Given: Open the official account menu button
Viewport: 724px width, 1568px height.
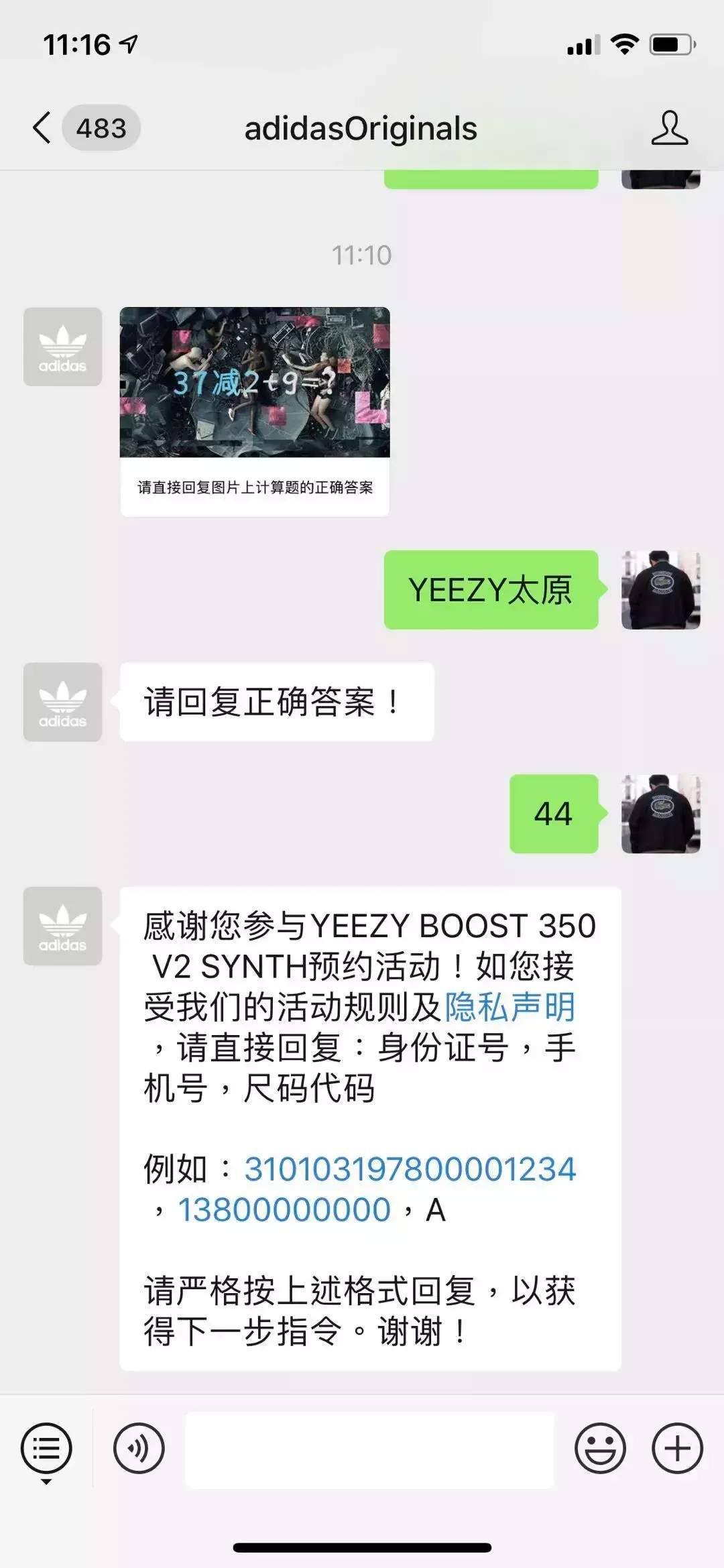Looking at the screenshot, I should pos(46,1448).
